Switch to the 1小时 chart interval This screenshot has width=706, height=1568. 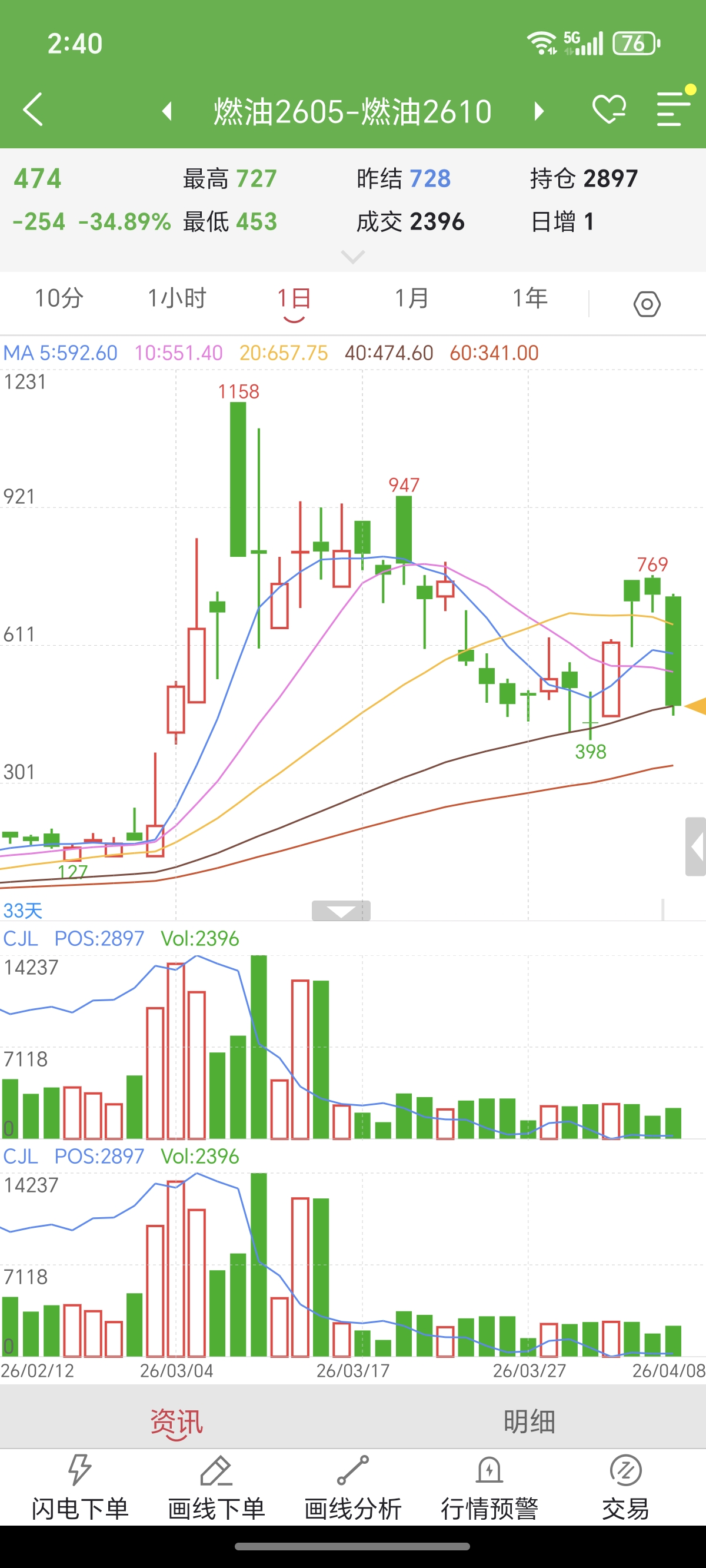[x=177, y=298]
